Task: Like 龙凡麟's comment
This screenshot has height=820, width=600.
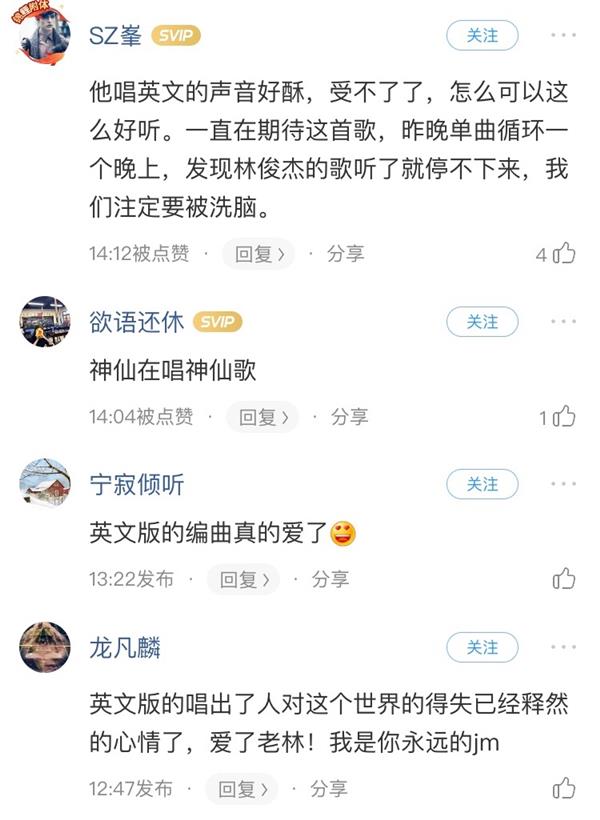Action: tap(565, 789)
